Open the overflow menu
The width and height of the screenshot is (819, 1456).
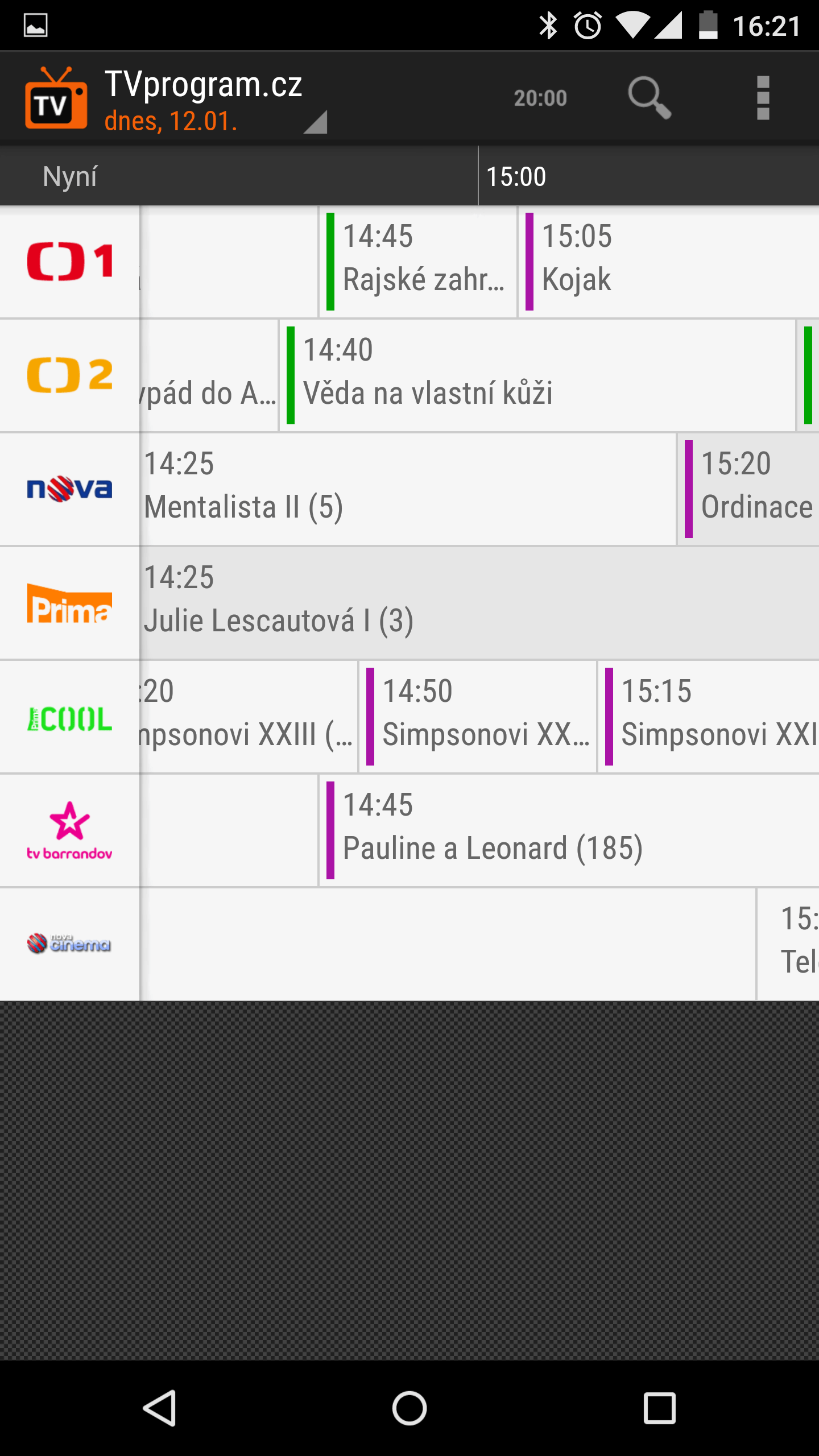(x=763, y=98)
